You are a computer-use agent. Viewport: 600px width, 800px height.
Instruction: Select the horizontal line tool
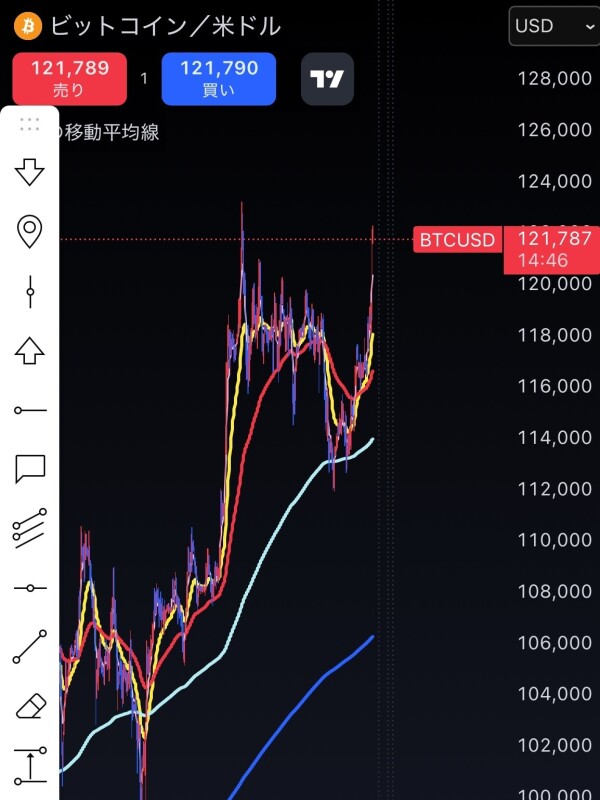point(30,588)
